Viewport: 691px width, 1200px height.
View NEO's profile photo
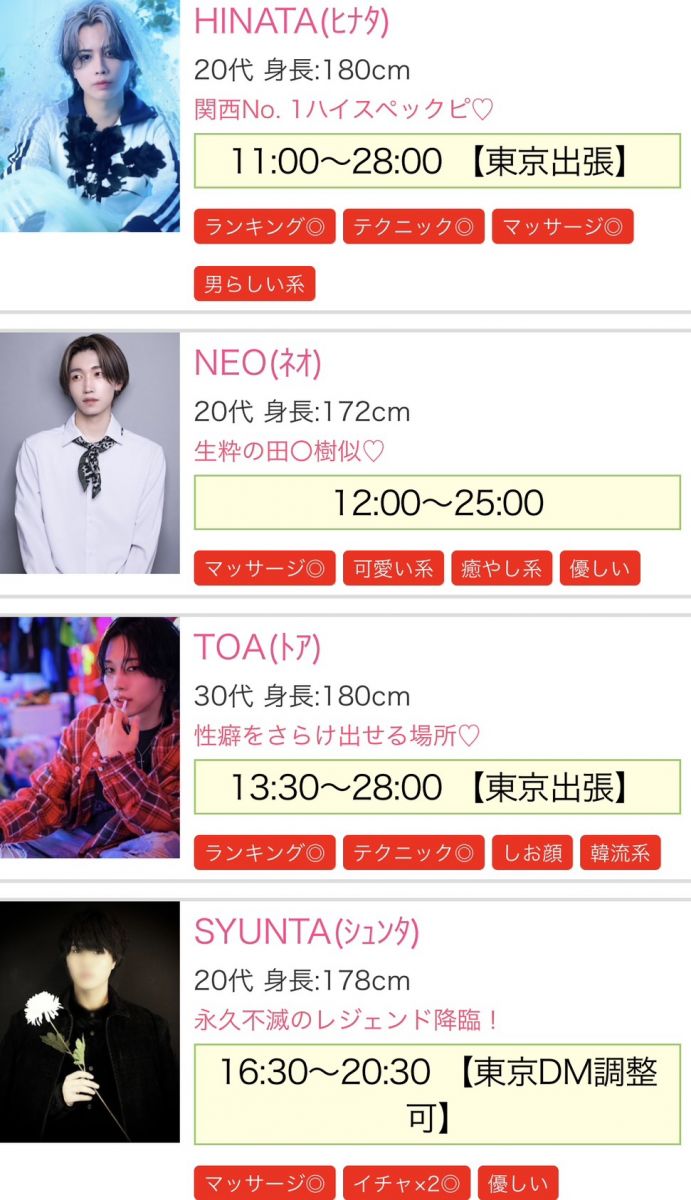pos(90,453)
